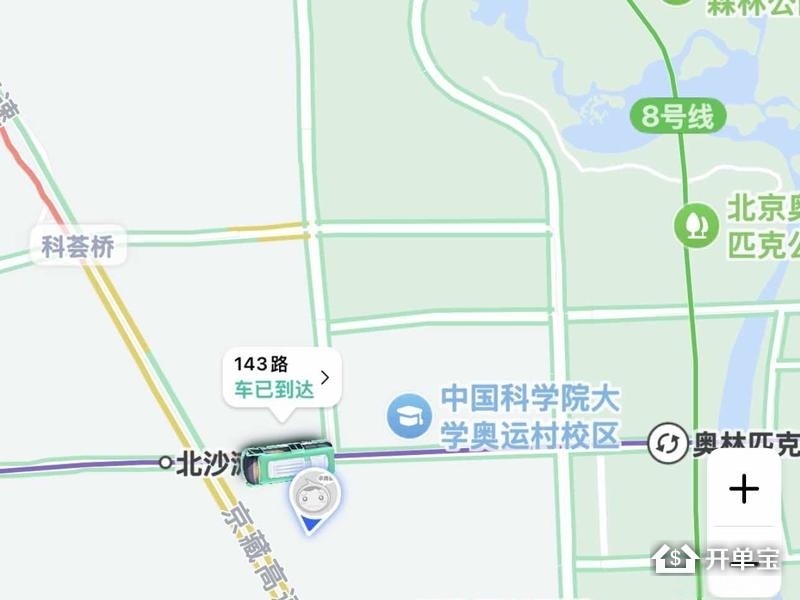Tap the 中国科学院大学奥运村校区 marker

[x=408, y=414]
